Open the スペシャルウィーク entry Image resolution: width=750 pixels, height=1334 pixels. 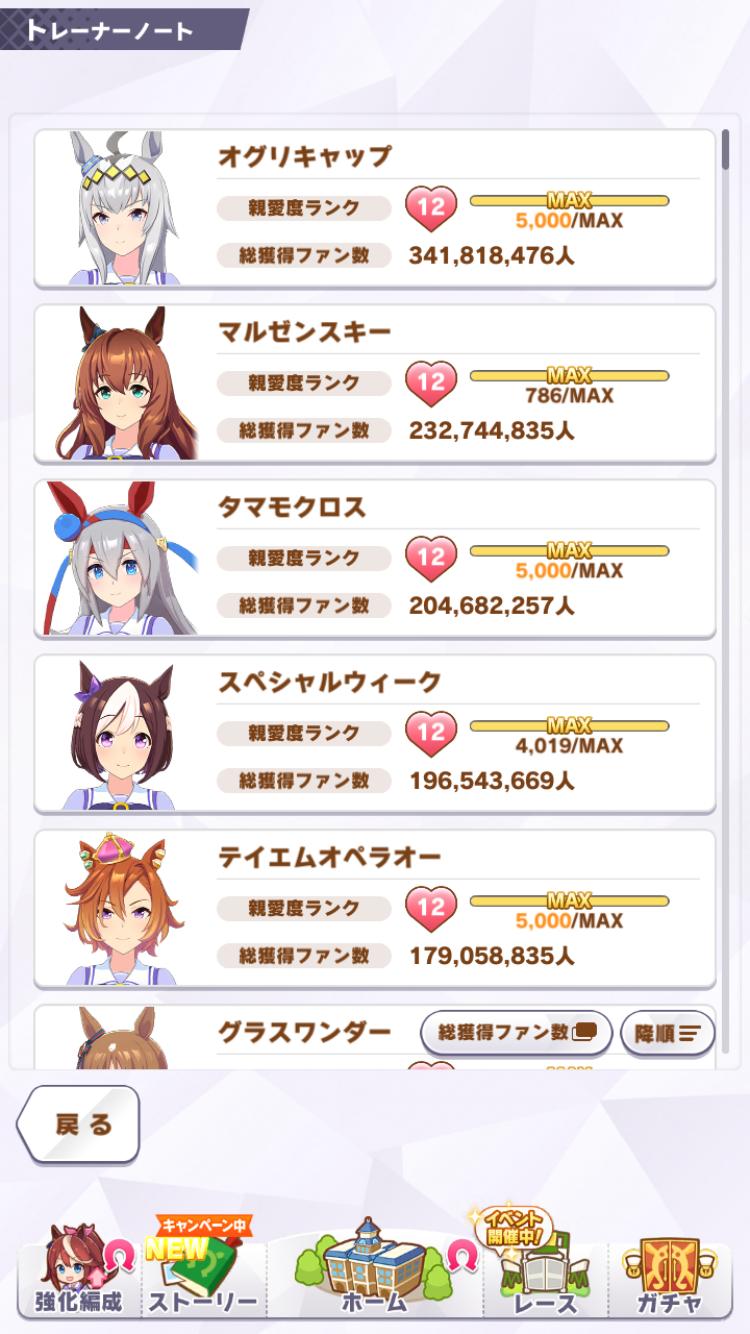click(x=375, y=733)
